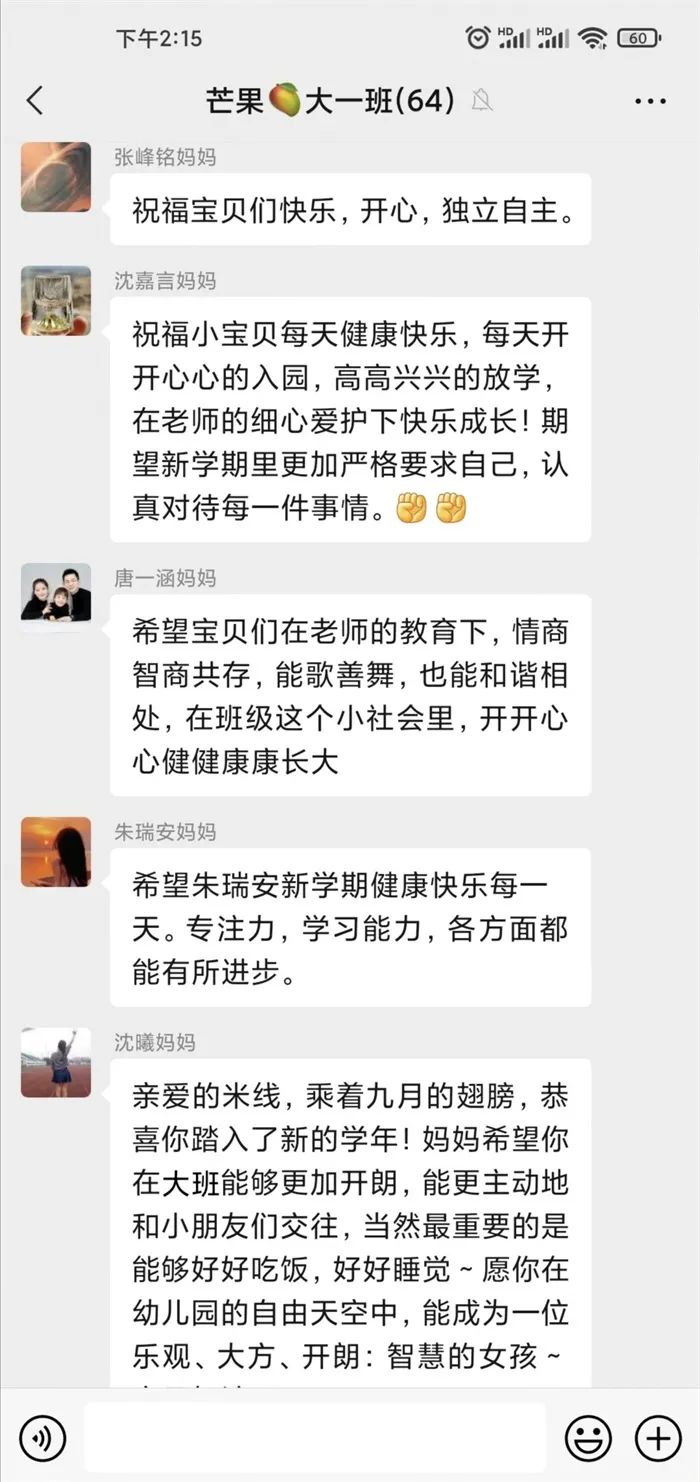Viewport: 700px width, 1482px height.
Task: View 沈曦妈妈's profile picture
Action: click(56, 1062)
